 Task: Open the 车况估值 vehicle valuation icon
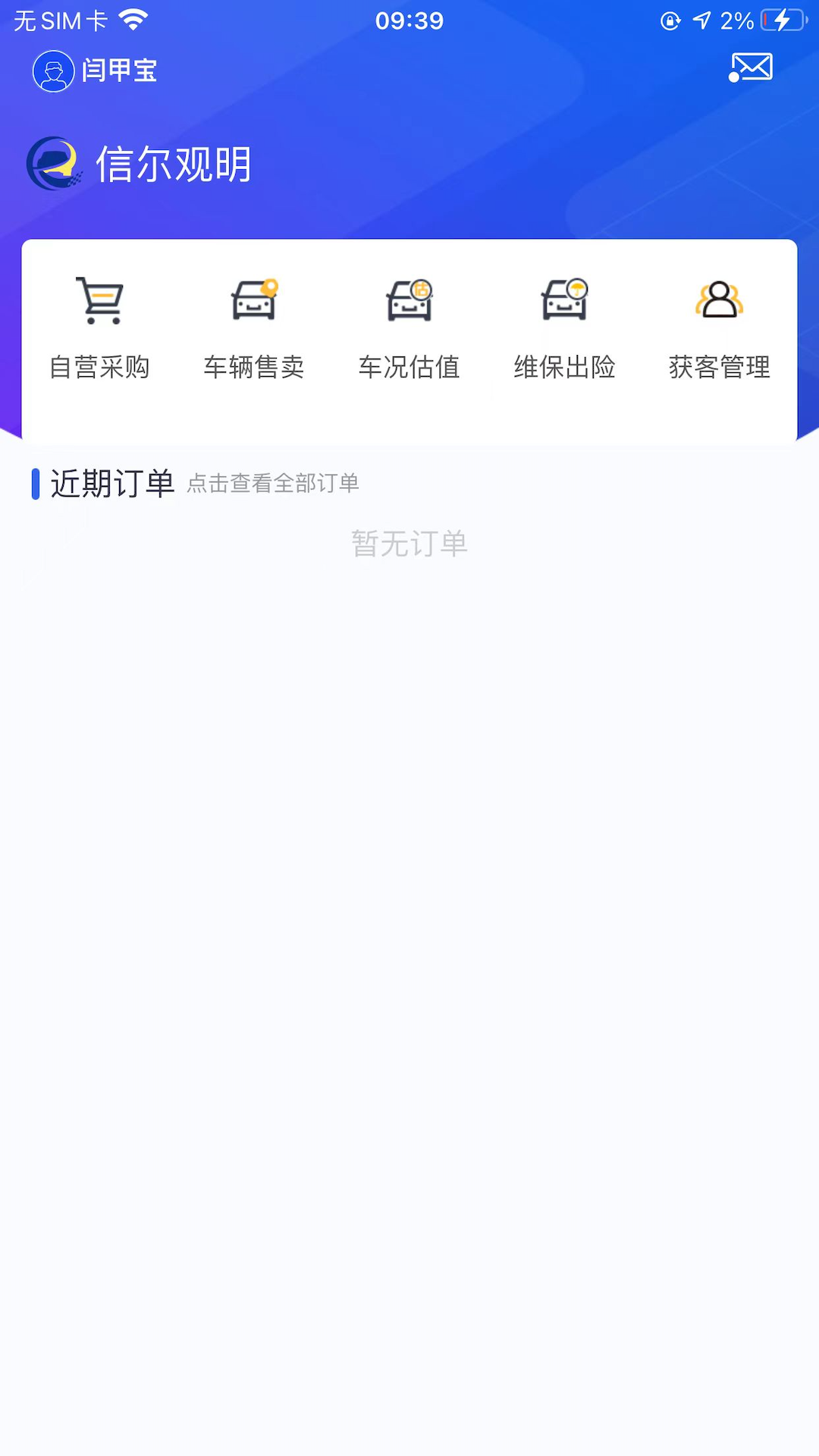click(409, 300)
